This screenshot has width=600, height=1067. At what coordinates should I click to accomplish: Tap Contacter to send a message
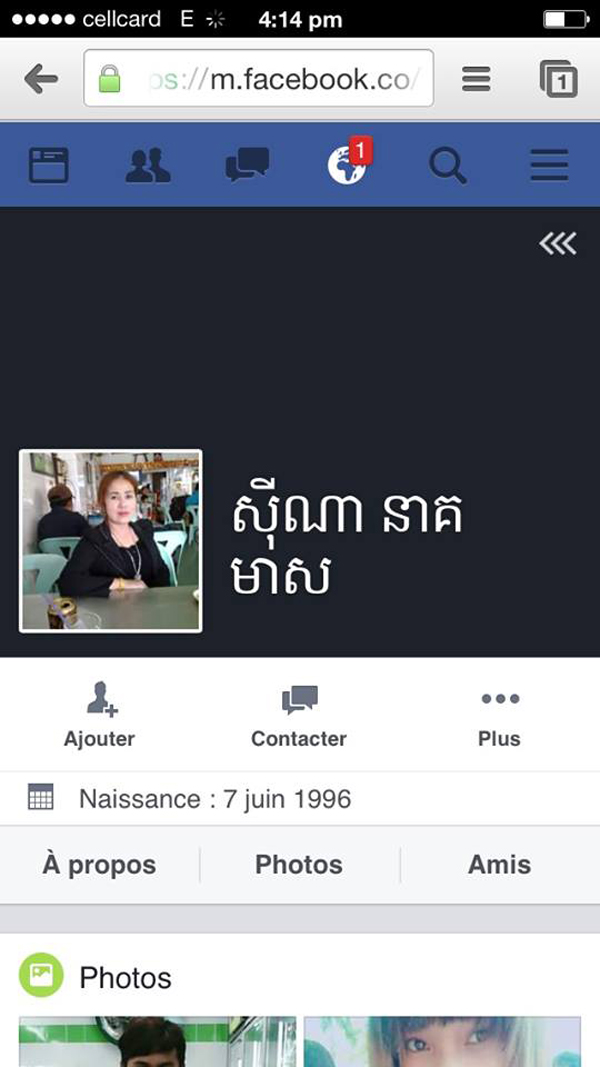pyautogui.click(x=299, y=715)
